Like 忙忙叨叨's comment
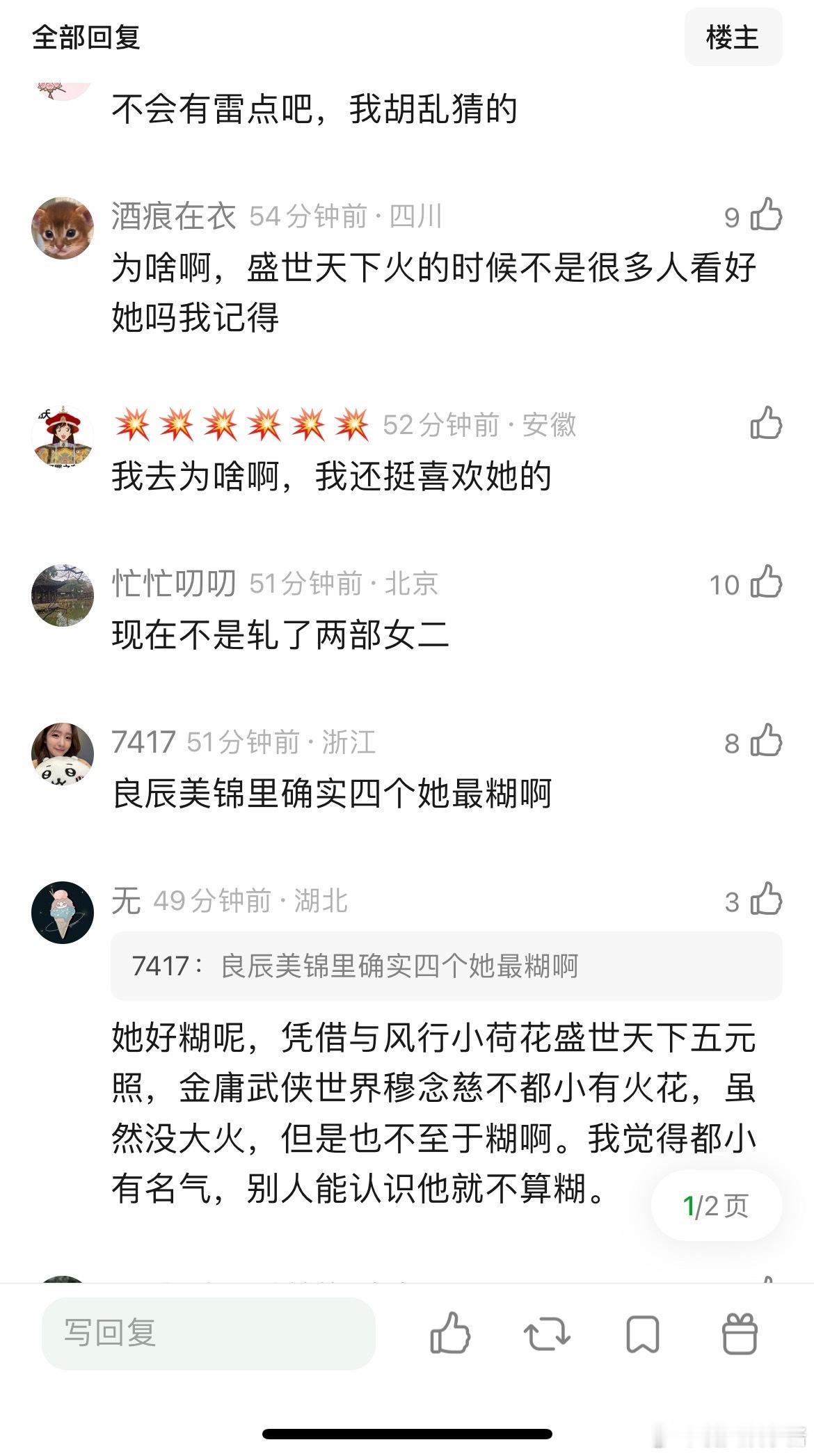 766,582
